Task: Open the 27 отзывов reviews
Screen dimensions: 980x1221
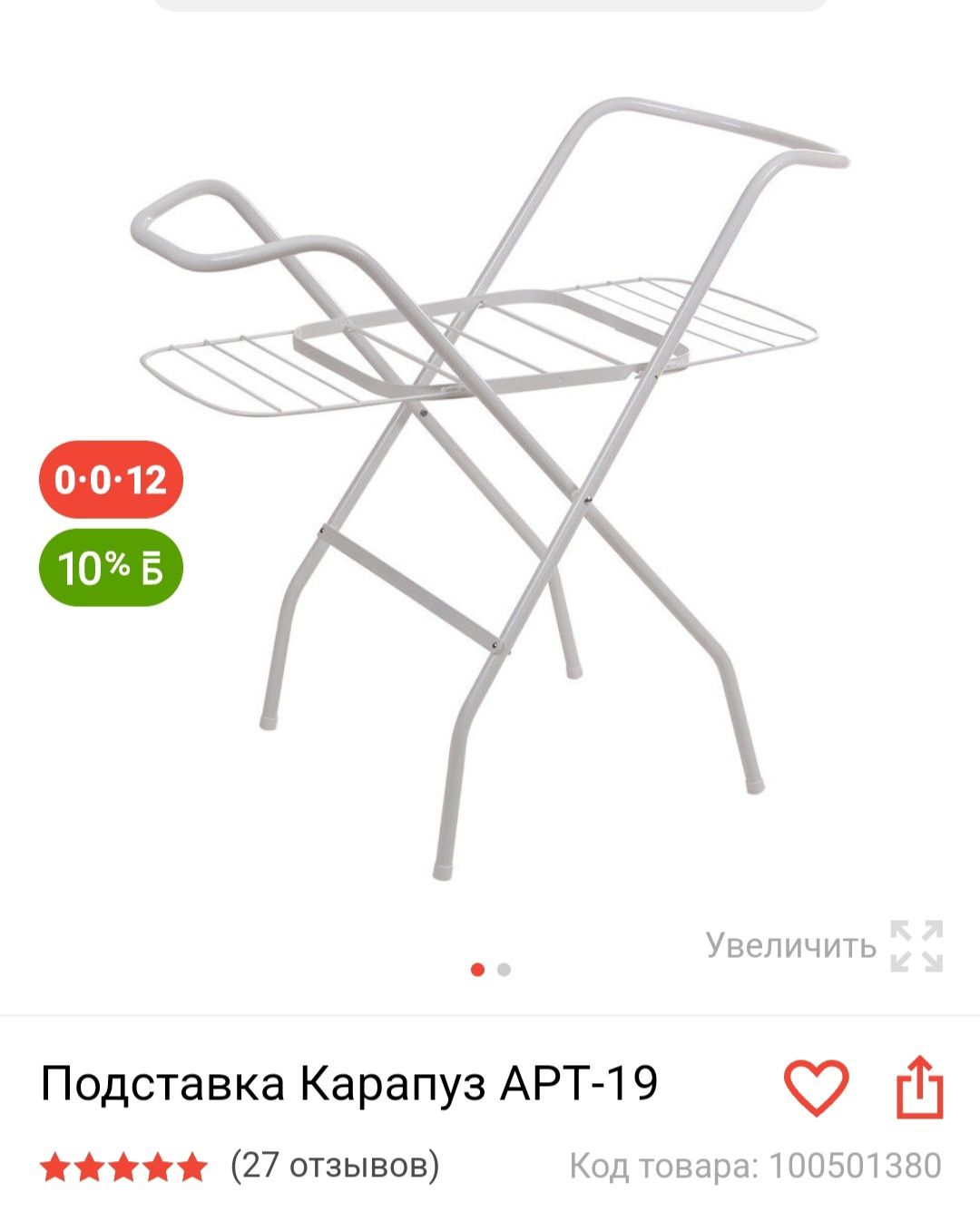Action: click(x=334, y=1165)
